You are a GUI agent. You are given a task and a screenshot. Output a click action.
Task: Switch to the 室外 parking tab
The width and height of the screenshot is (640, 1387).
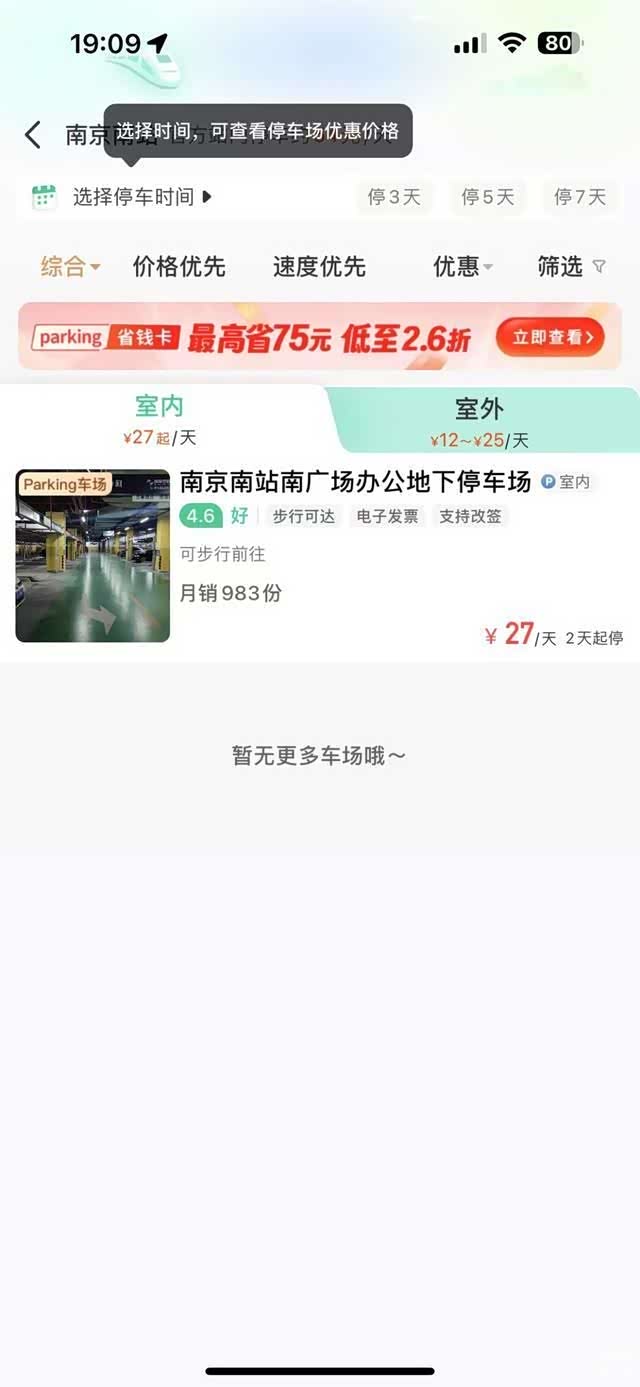479,421
